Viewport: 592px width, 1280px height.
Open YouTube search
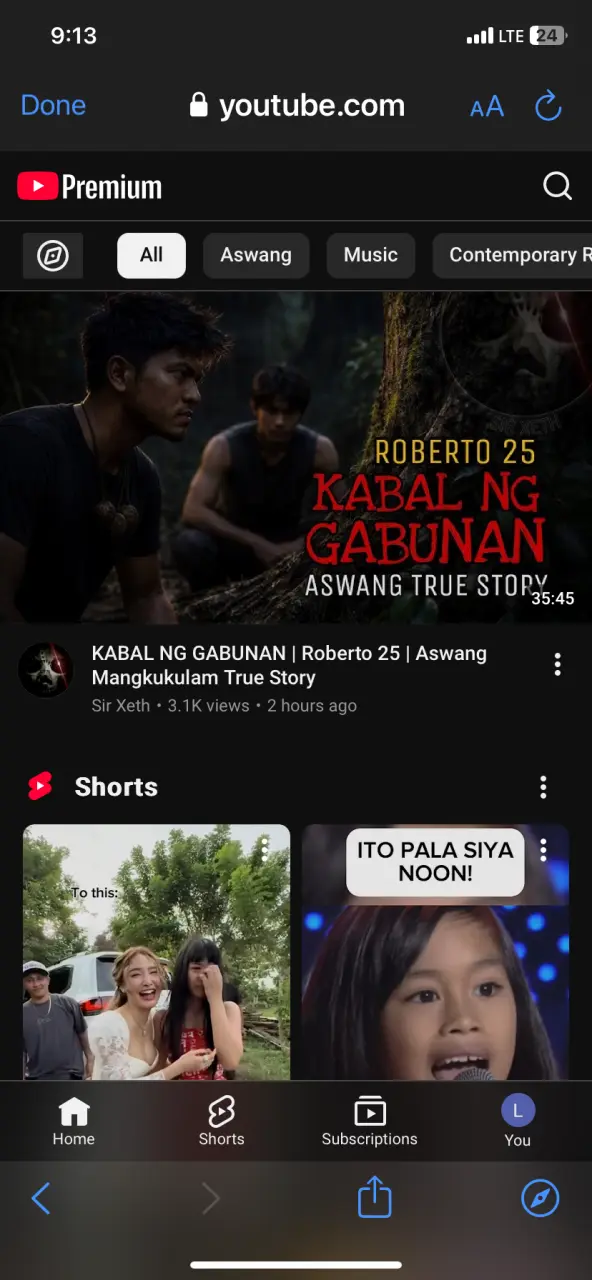557,186
